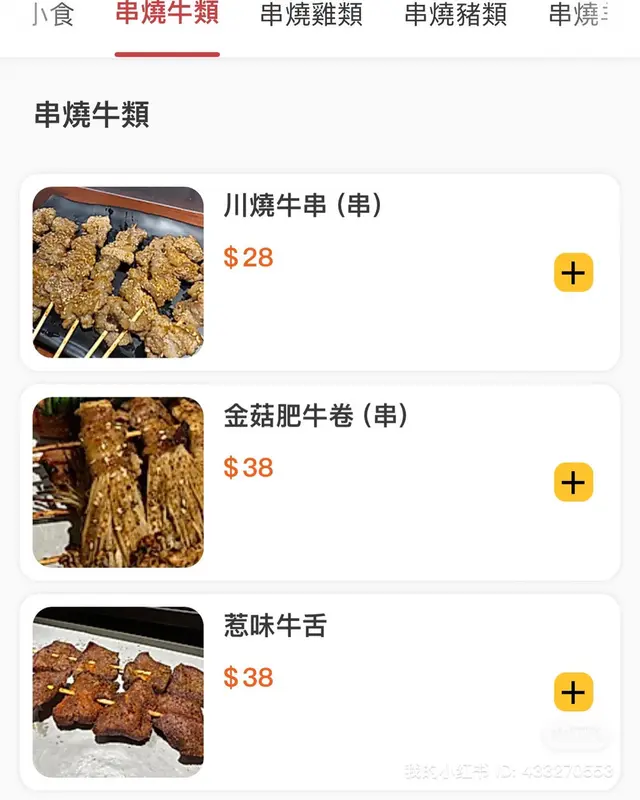Open the 串燒豬類 tab
The width and height of the screenshot is (640, 800).
tap(456, 16)
